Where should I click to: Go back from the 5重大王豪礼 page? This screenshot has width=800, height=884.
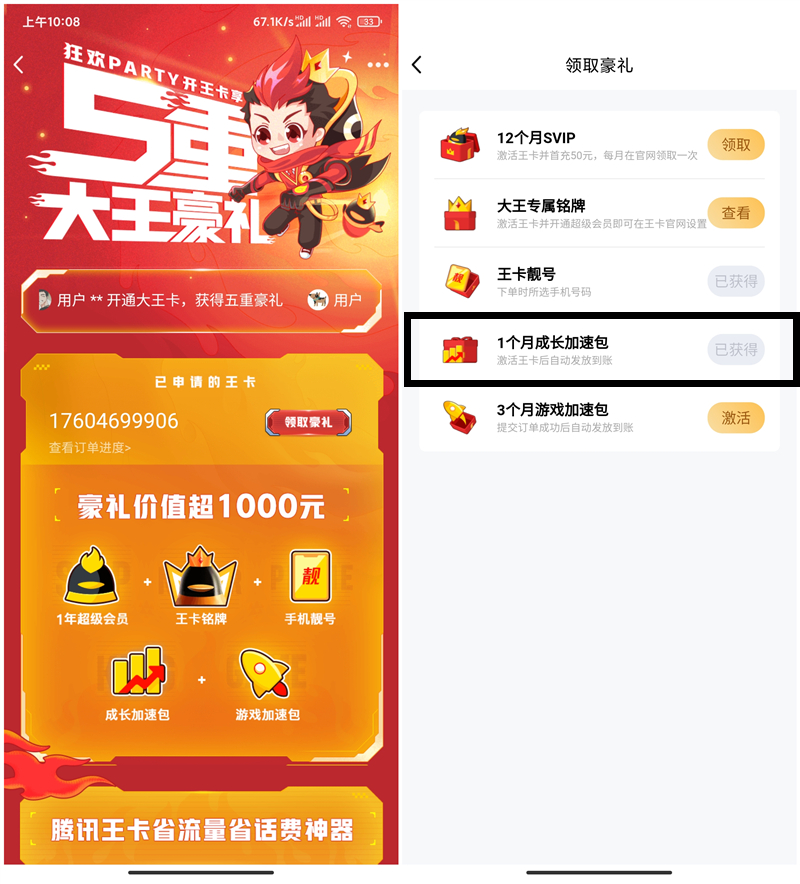coord(19,64)
